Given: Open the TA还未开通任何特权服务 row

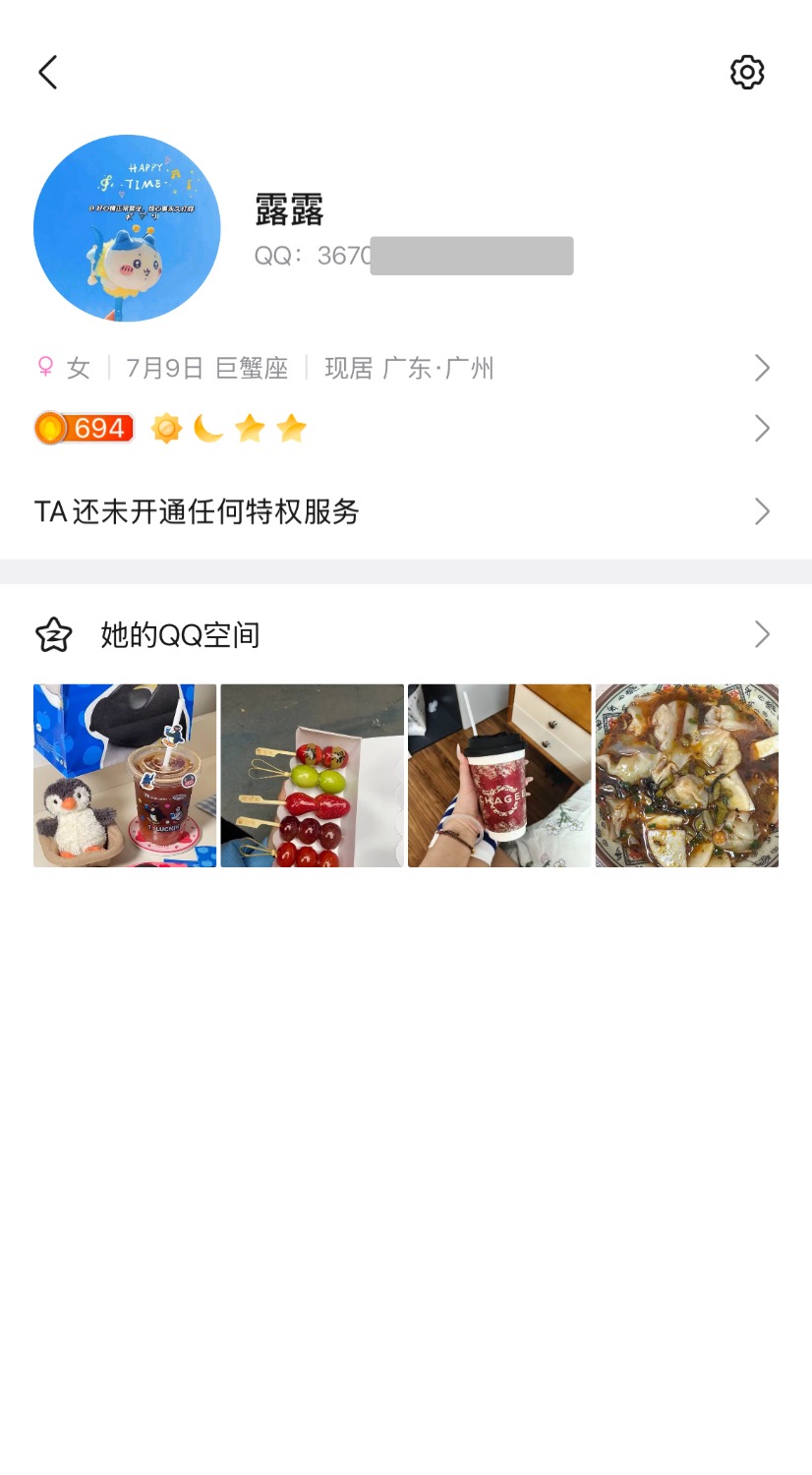Looking at the screenshot, I should coord(403,511).
